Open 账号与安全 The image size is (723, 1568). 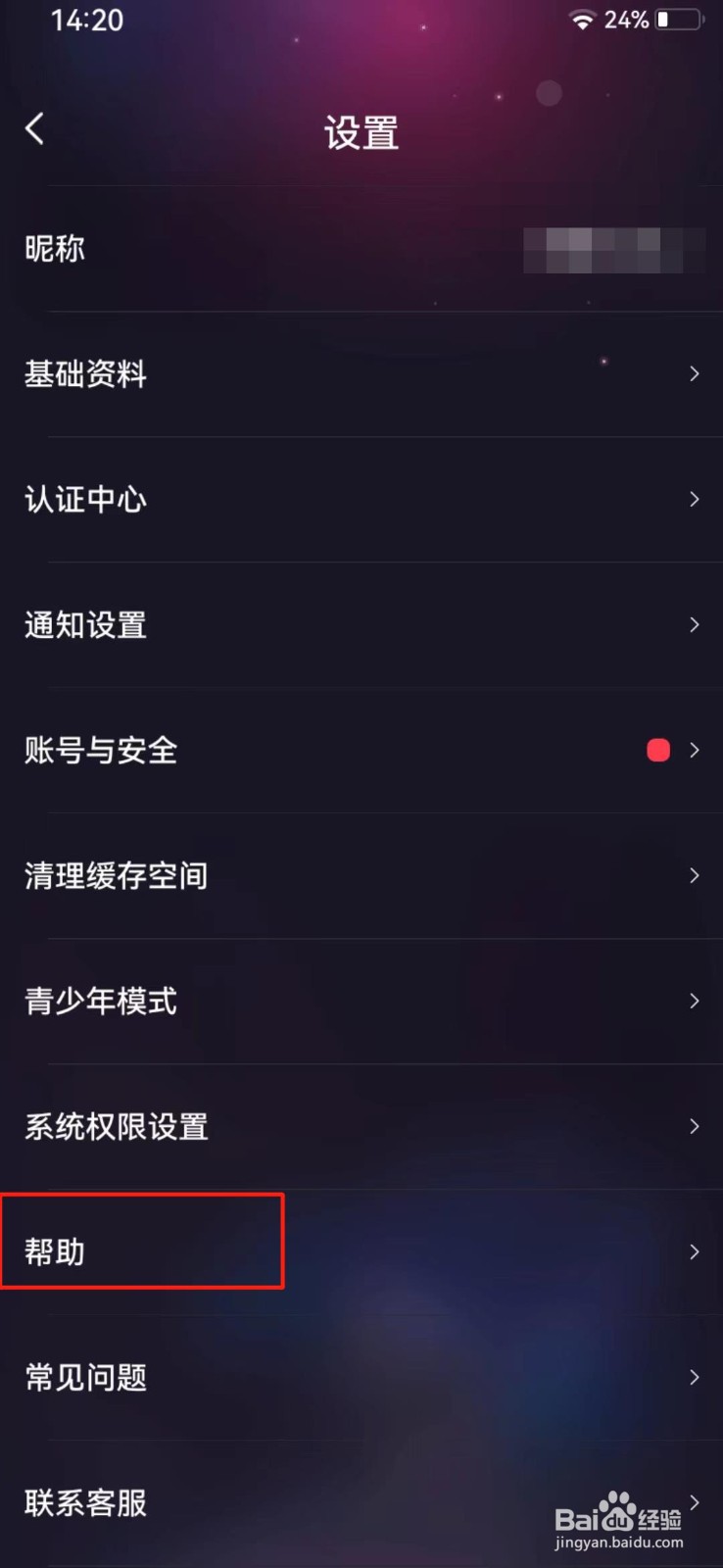(x=361, y=751)
